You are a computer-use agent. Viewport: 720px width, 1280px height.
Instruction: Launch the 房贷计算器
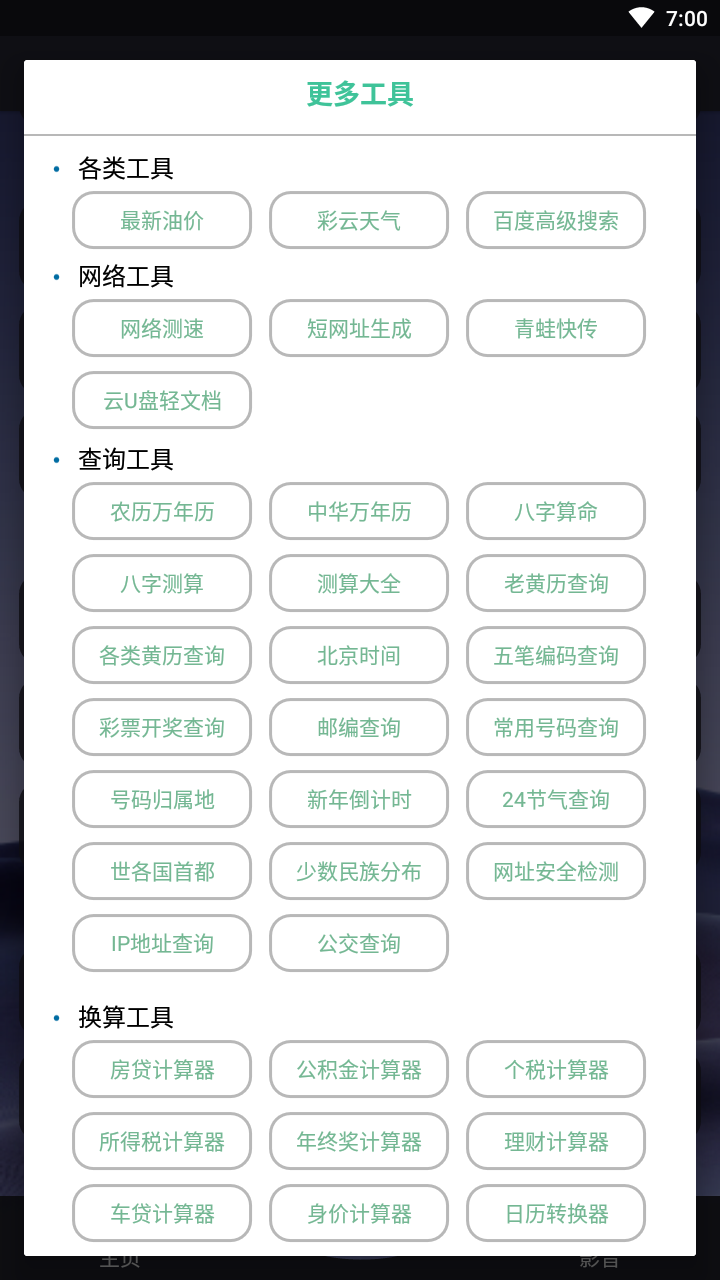tap(162, 1069)
